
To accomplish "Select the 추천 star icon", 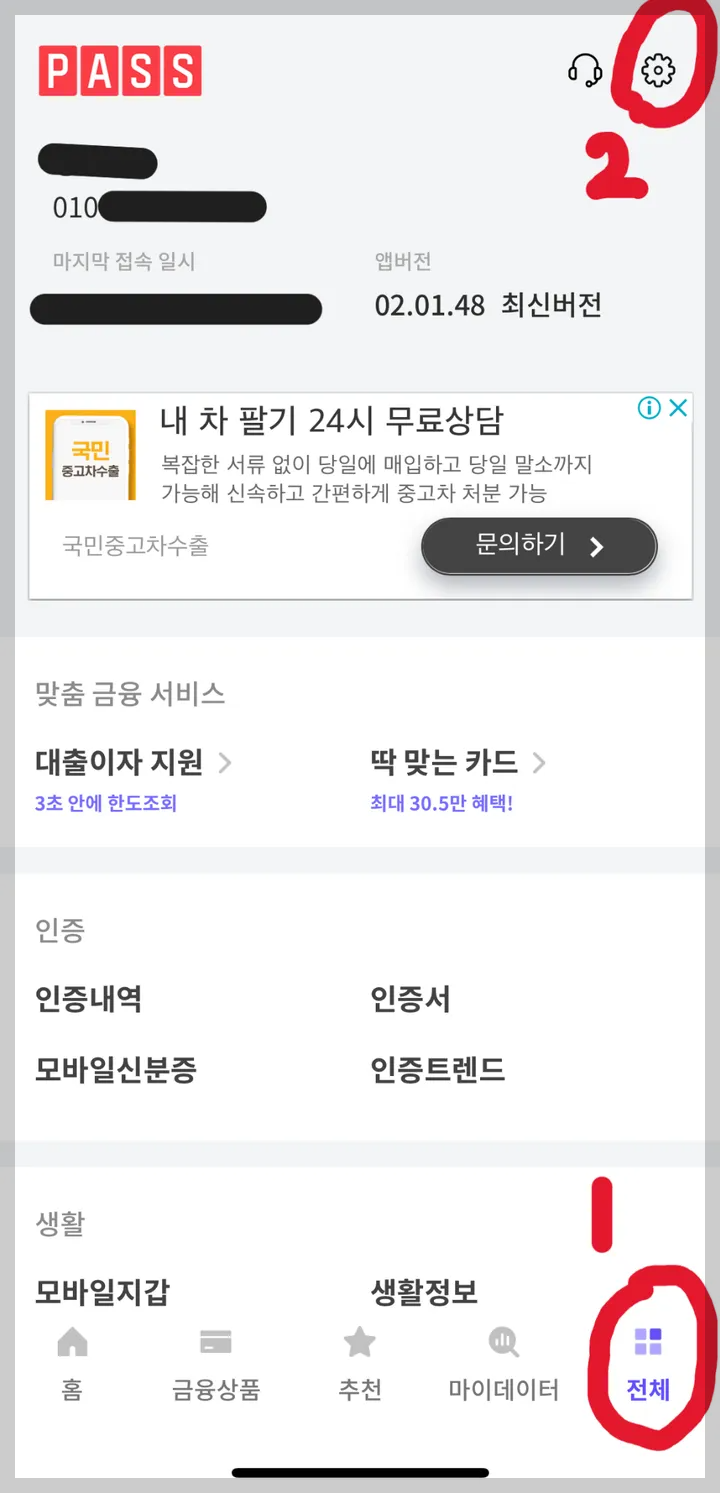I will click(359, 1343).
